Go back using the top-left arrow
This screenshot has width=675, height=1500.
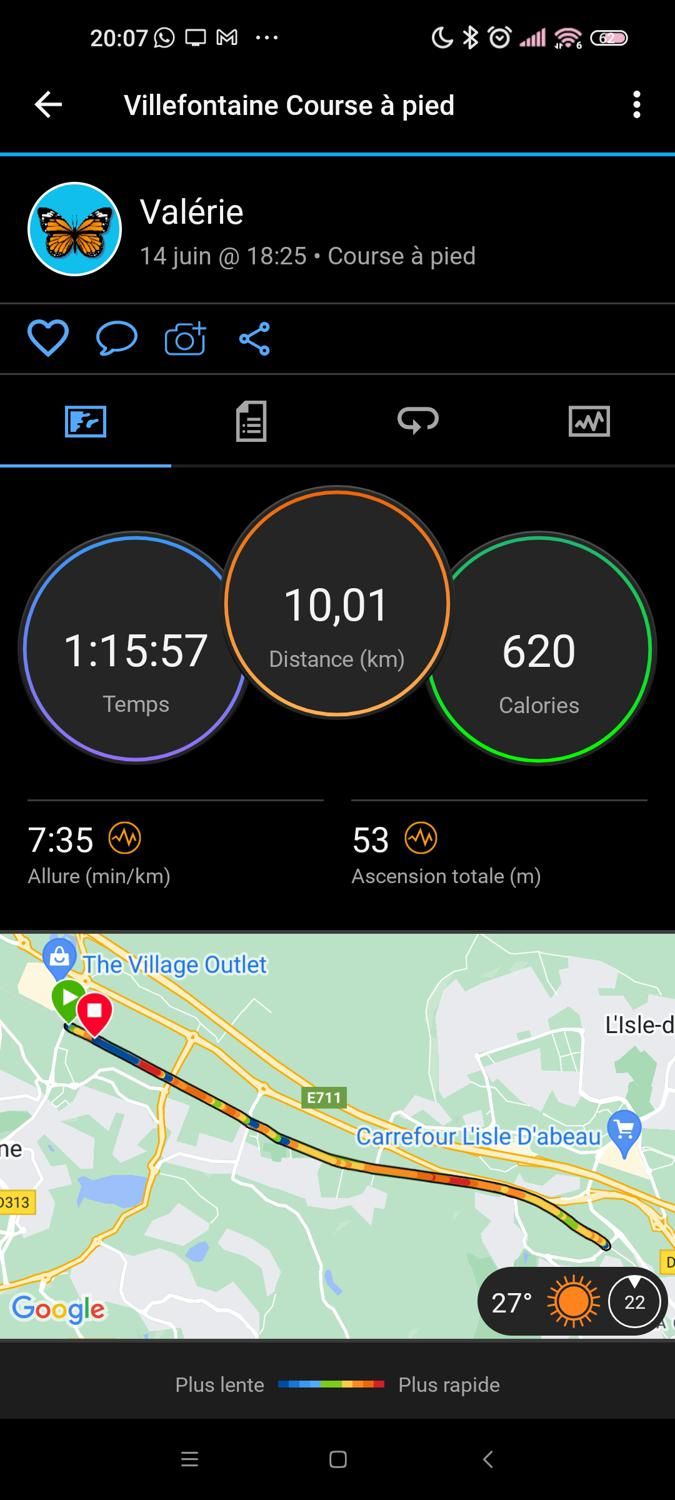48,105
